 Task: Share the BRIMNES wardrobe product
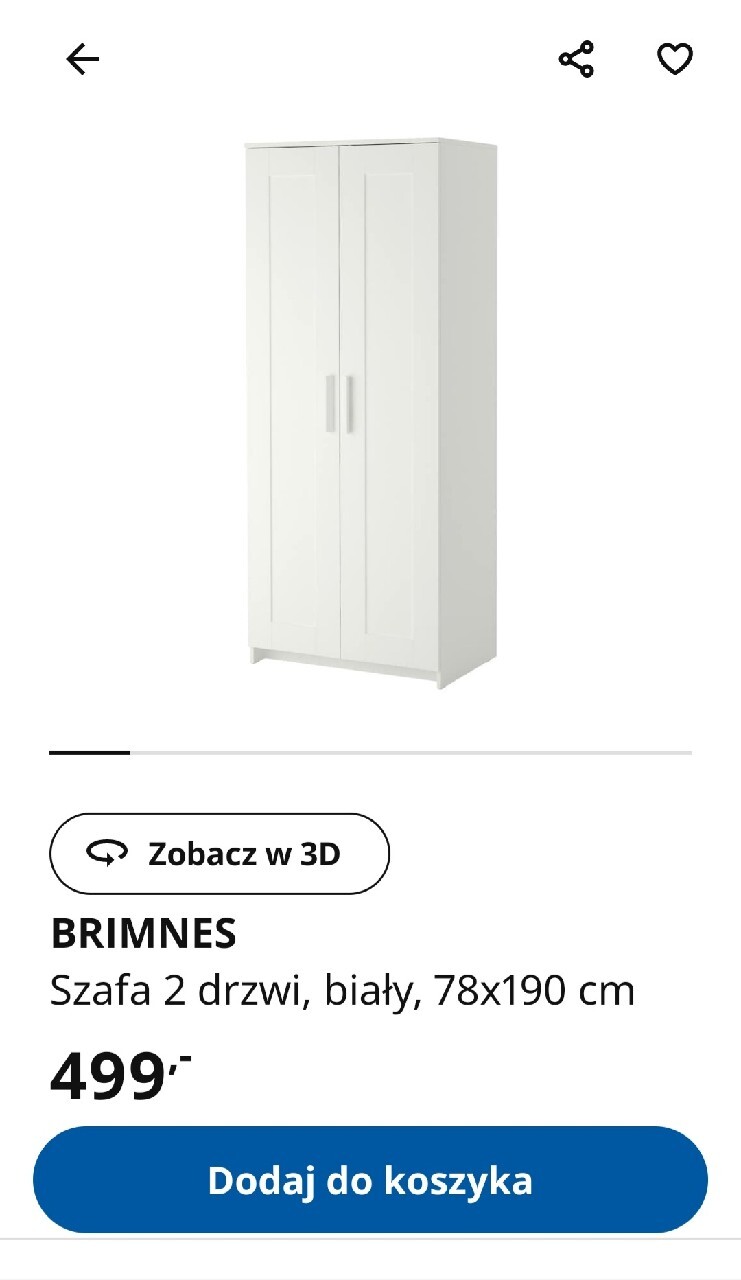pyautogui.click(x=576, y=60)
